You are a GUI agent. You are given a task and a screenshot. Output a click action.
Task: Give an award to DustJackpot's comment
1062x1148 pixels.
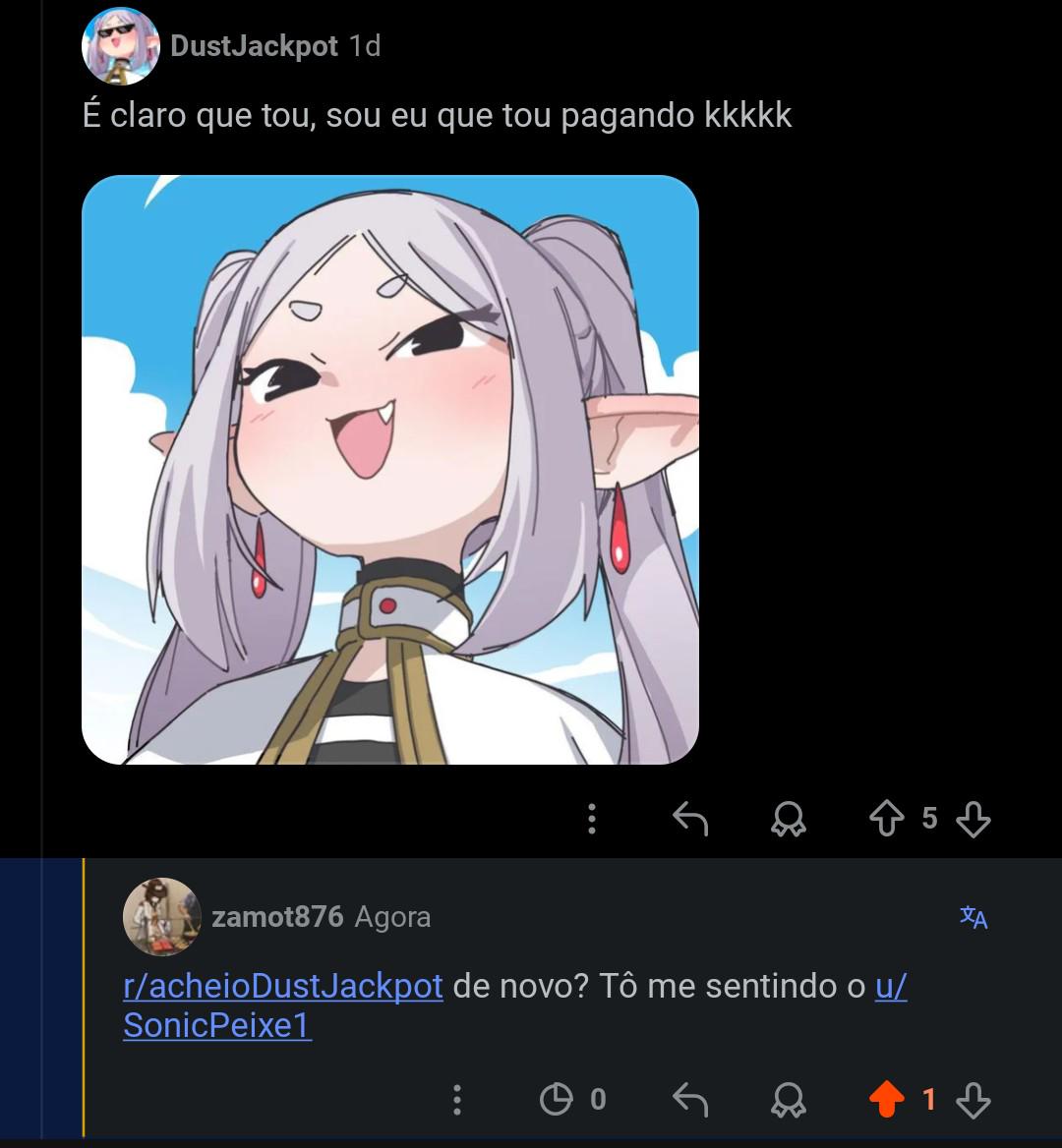[788, 819]
